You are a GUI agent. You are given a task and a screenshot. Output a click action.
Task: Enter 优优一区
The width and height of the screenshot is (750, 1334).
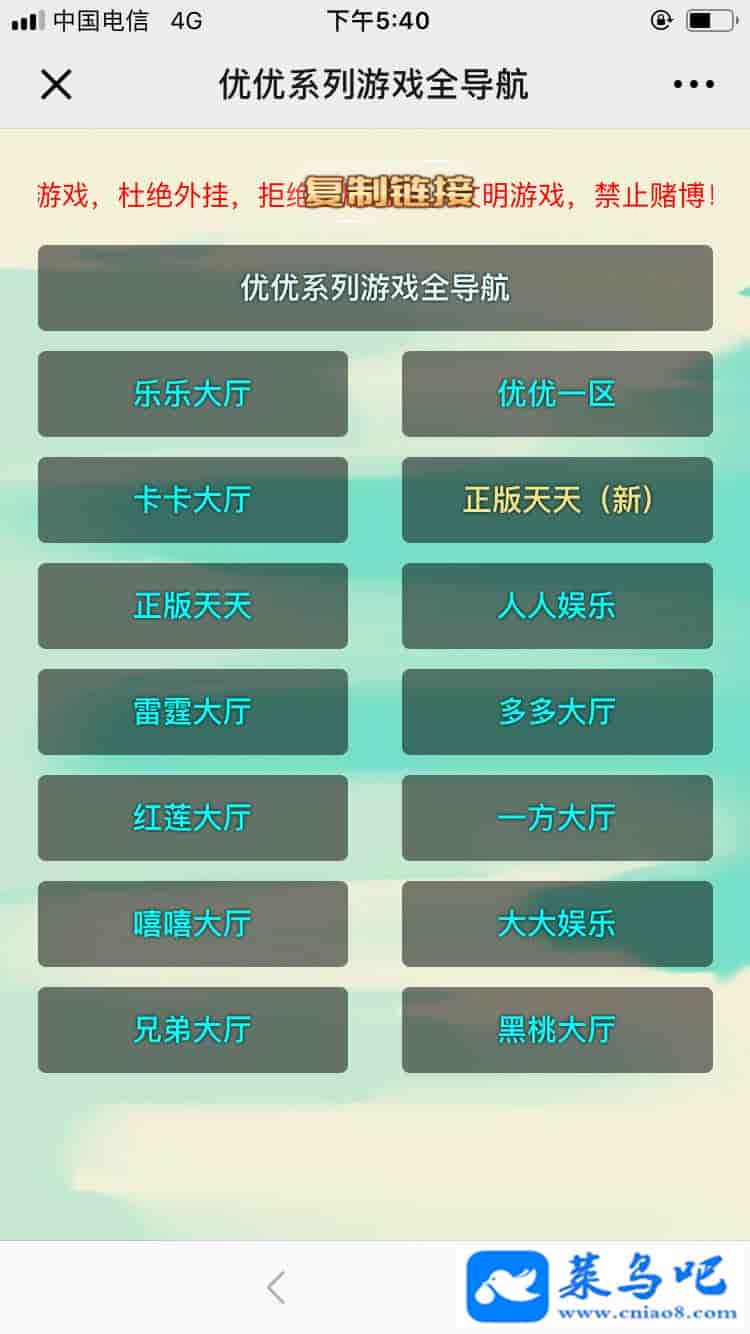pyautogui.click(x=557, y=394)
